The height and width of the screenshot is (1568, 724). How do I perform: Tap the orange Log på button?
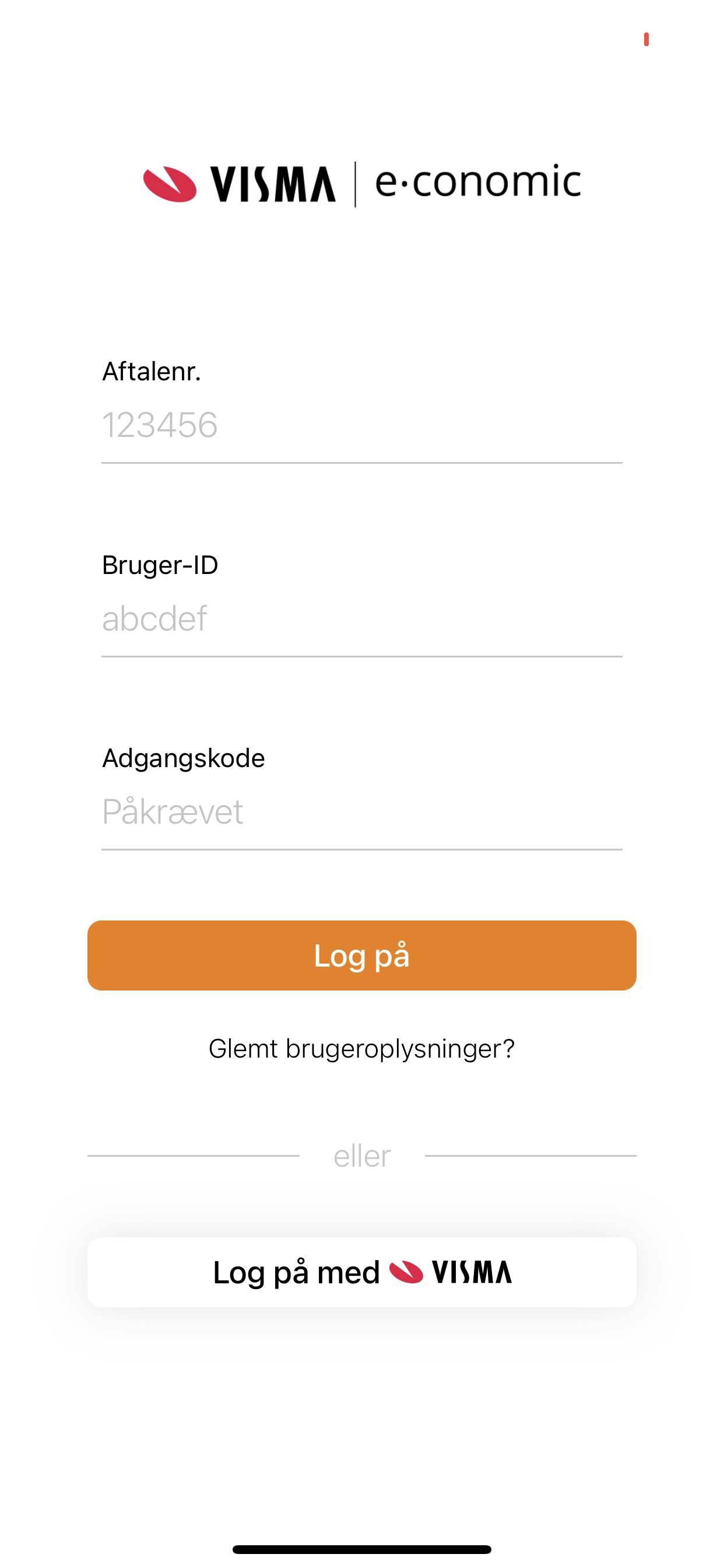[361, 955]
